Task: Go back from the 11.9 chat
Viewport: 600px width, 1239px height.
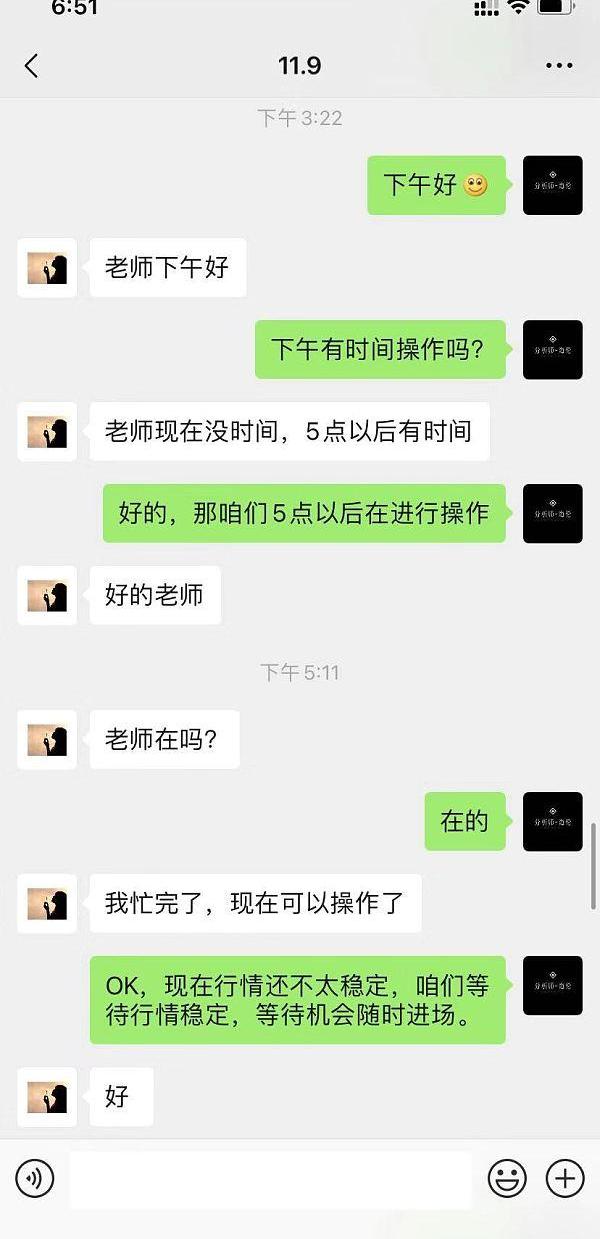Action: point(31,66)
